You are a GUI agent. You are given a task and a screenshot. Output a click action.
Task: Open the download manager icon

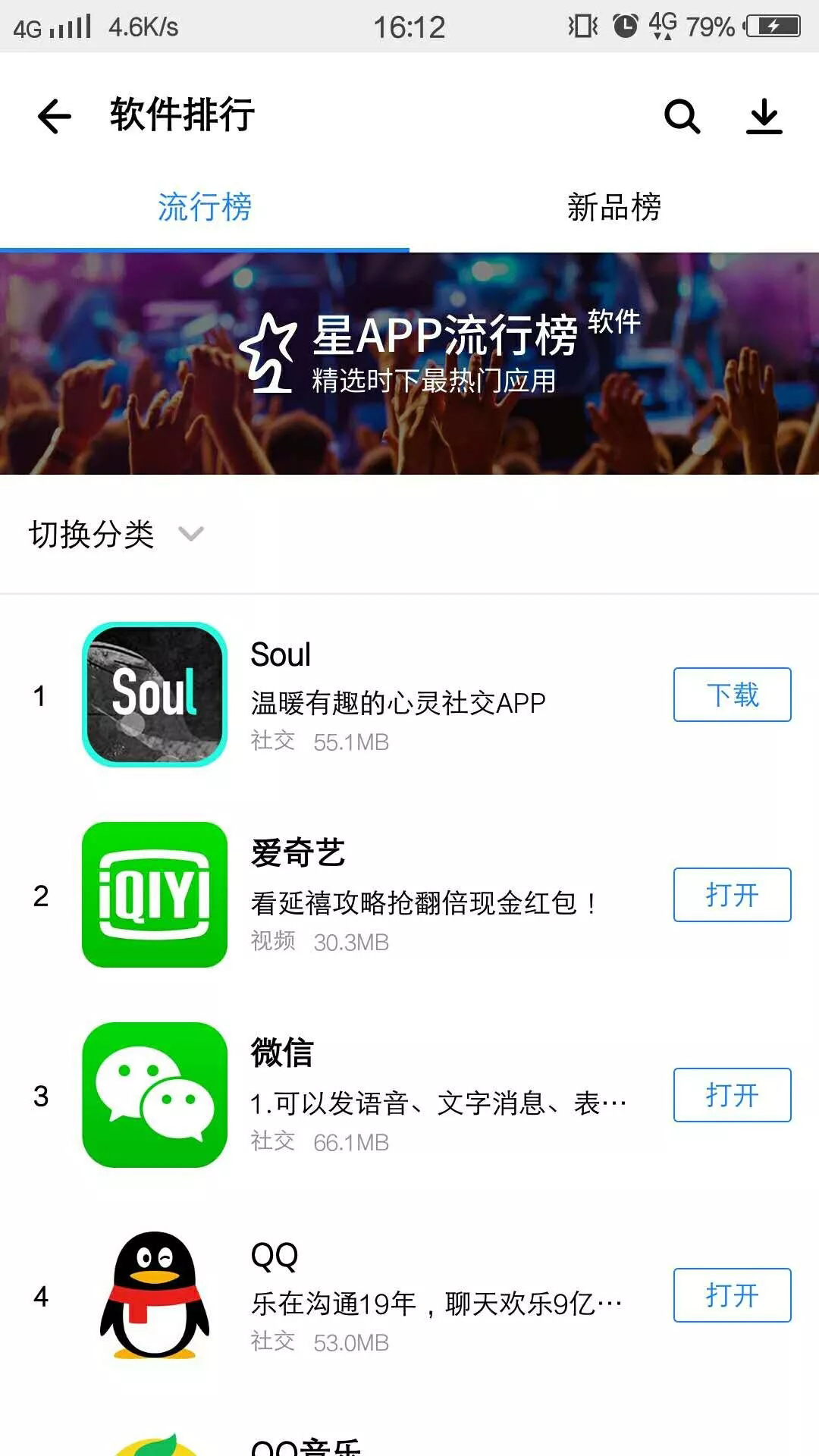[764, 117]
